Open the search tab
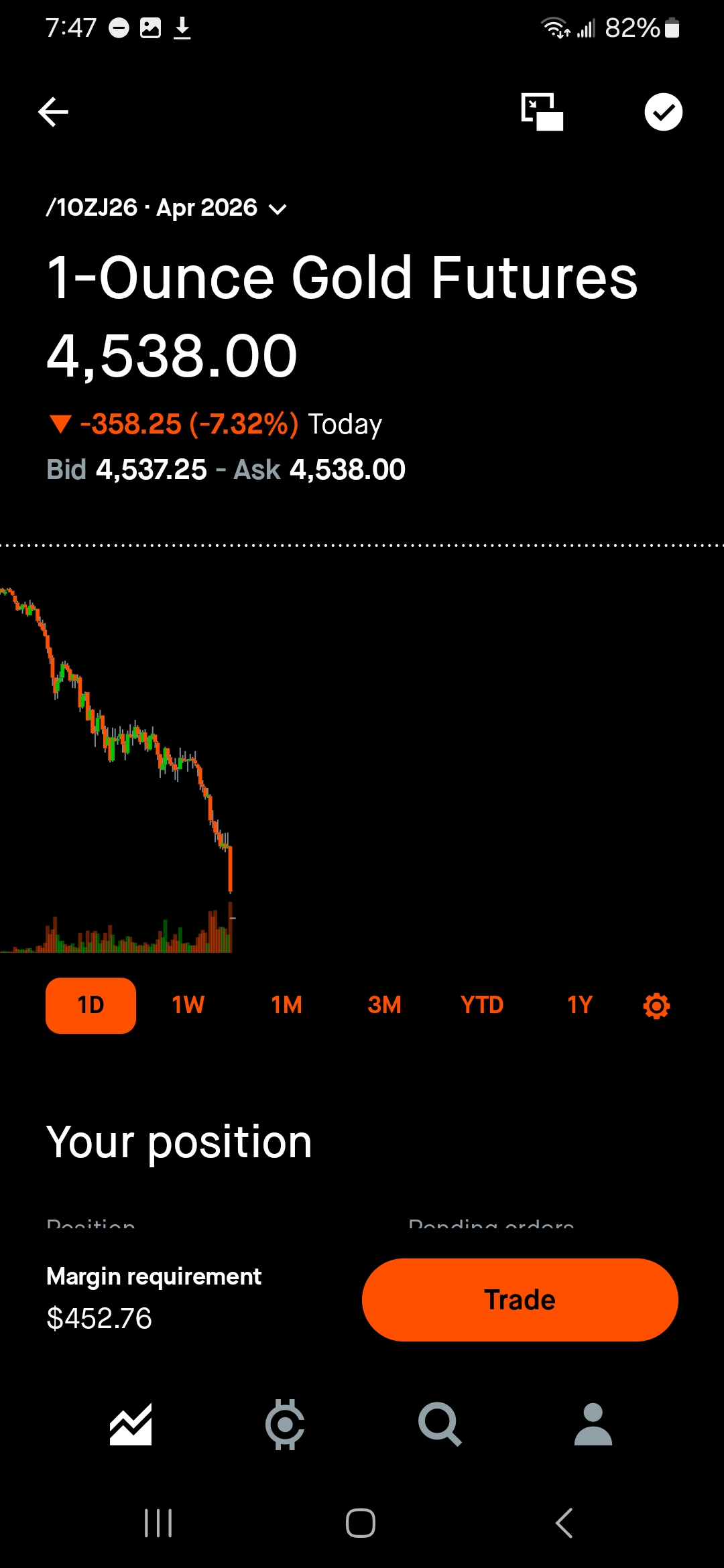Screen dimensions: 724x1568 pos(440,1424)
